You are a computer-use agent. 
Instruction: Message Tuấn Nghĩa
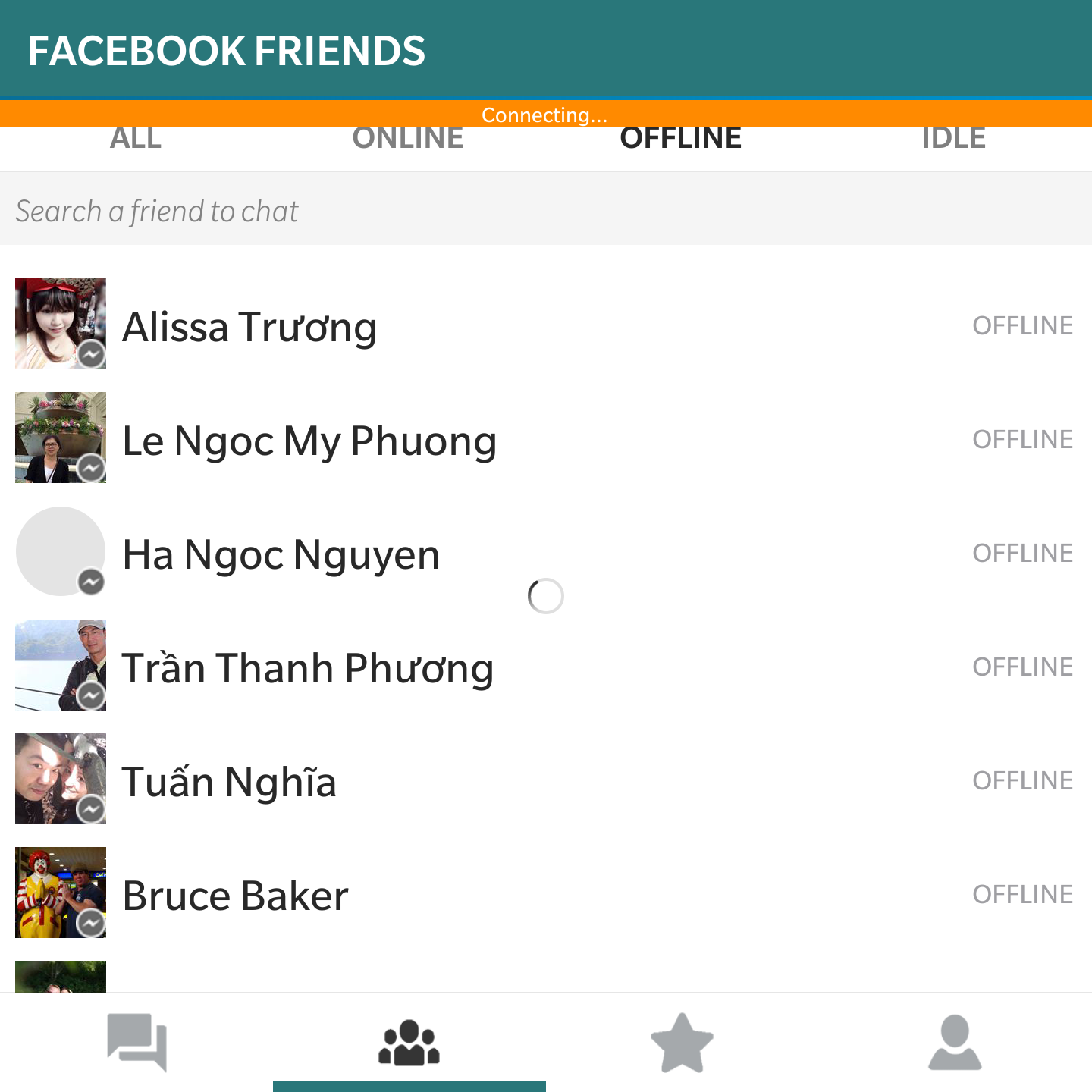point(229,782)
